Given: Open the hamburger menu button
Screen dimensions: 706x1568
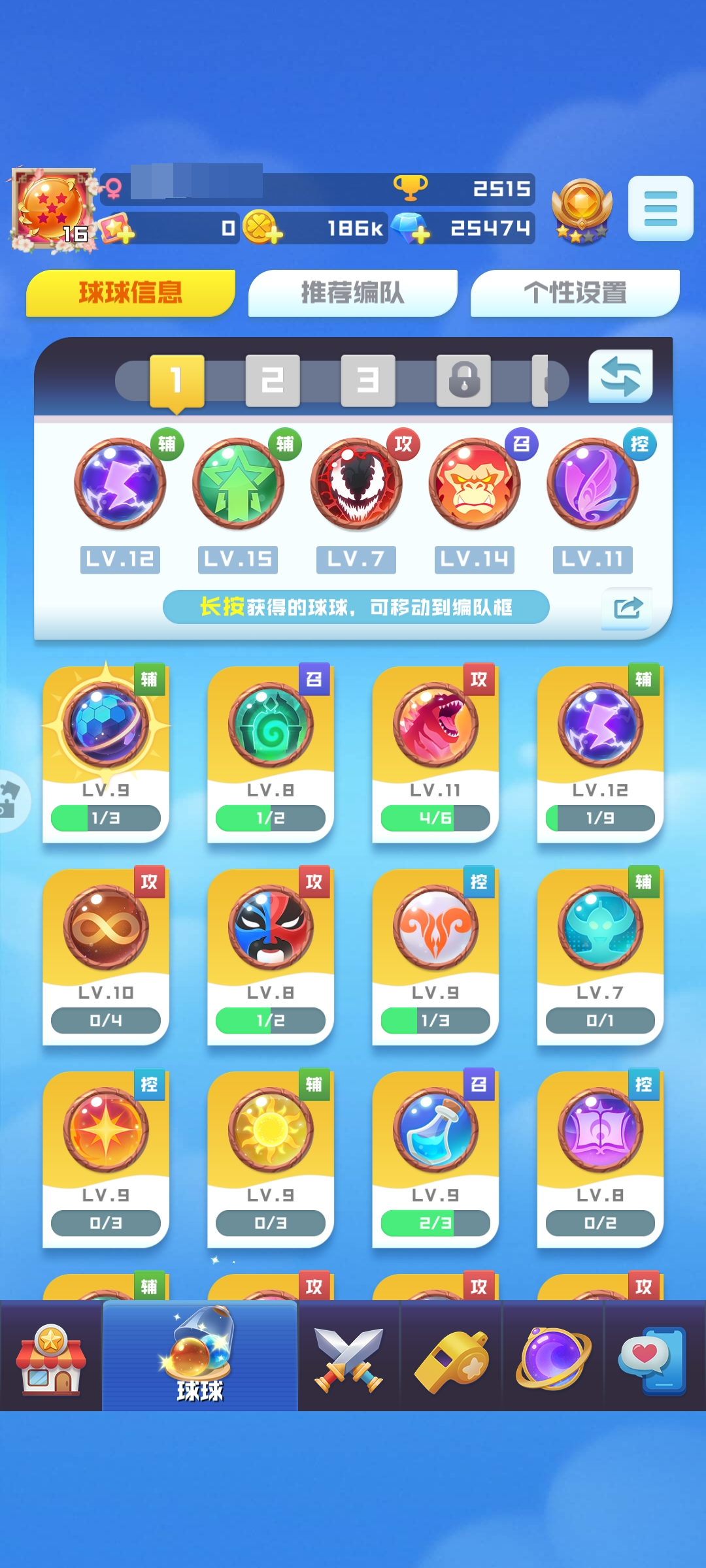Looking at the screenshot, I should (660, 208).
